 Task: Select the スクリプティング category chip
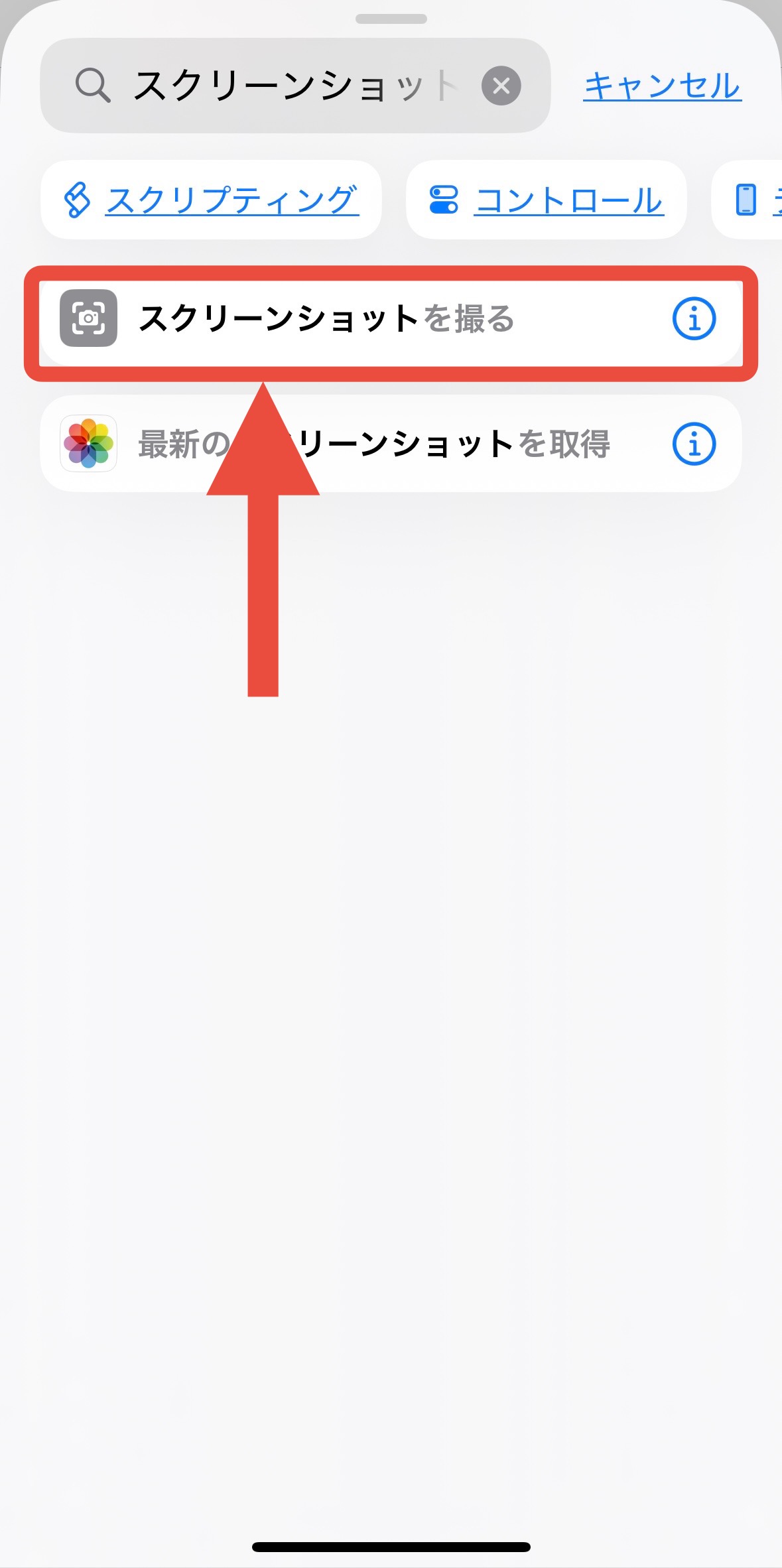(211, 200)
